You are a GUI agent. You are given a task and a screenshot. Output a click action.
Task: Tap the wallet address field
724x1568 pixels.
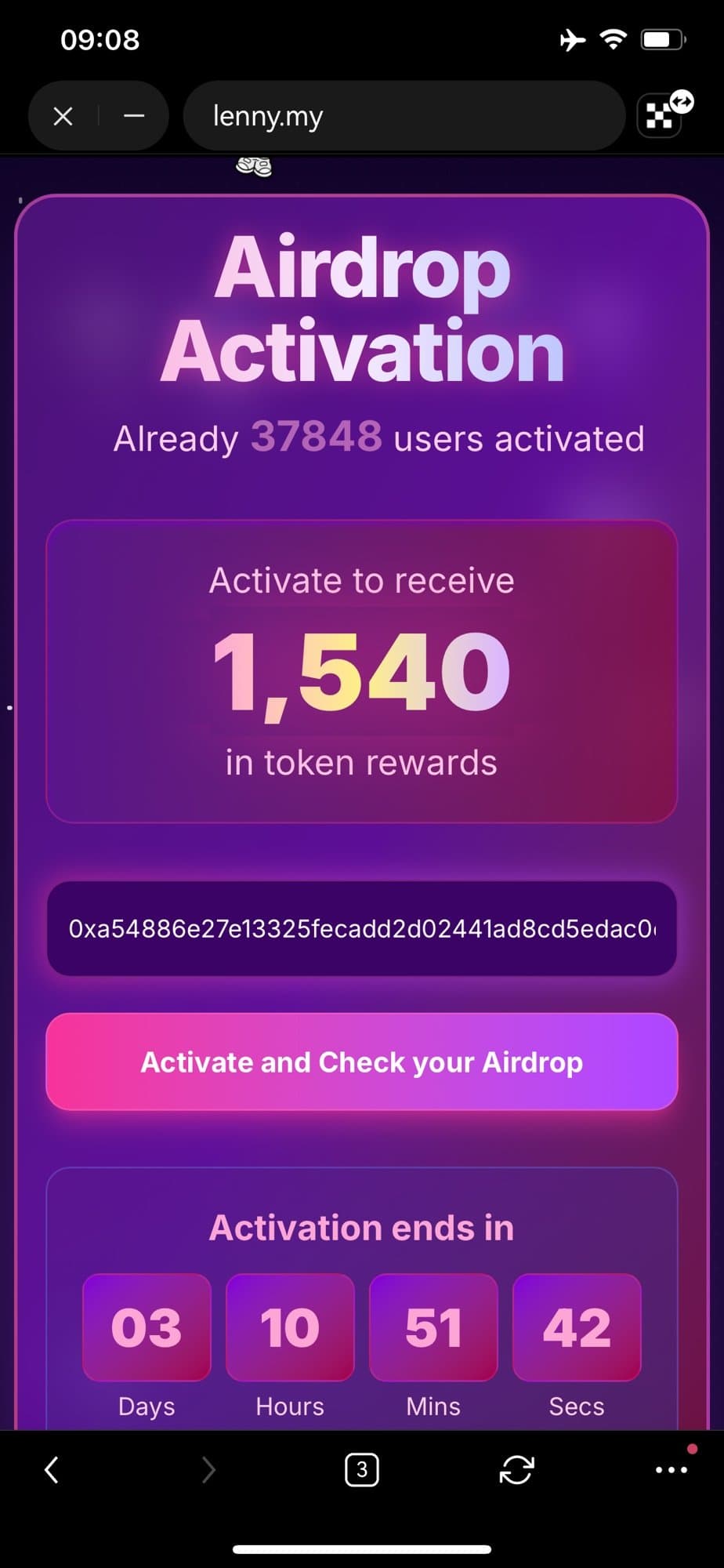[361, 928]
